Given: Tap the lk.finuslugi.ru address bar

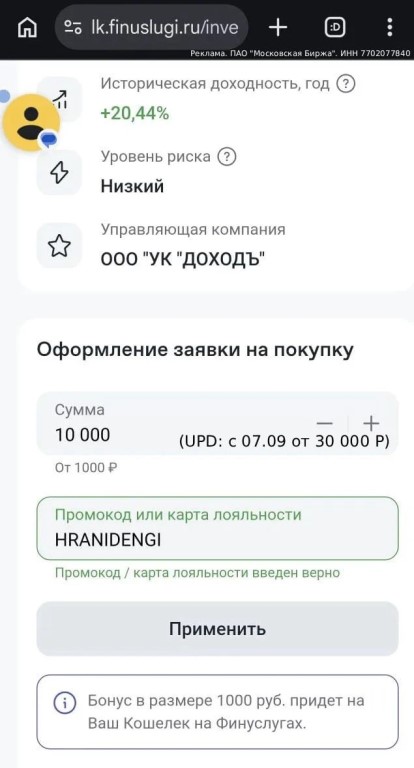Looking at the screenshot, I should pyautogui.click(x=152, y=27).
